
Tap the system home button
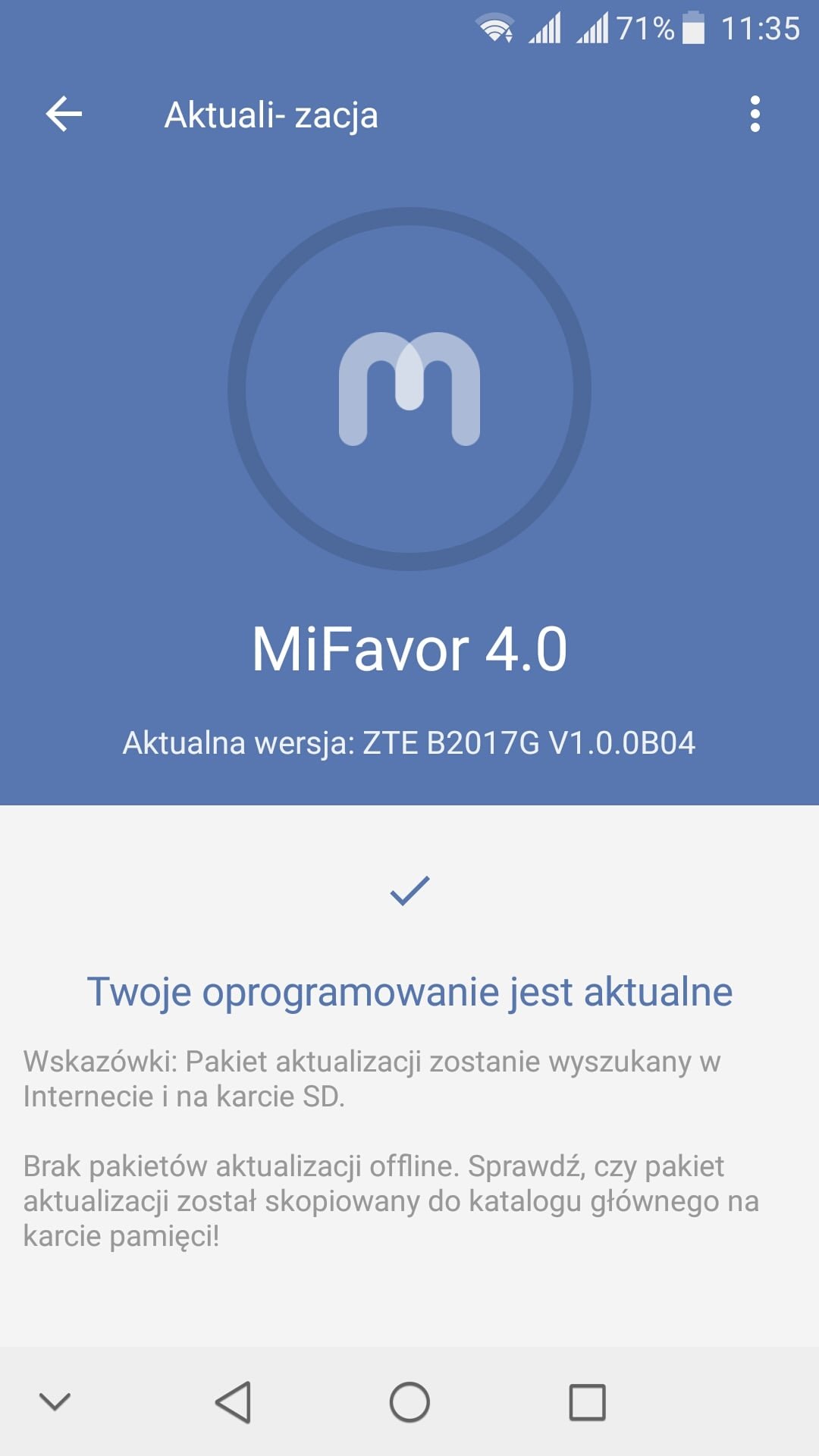(409, 1401)
